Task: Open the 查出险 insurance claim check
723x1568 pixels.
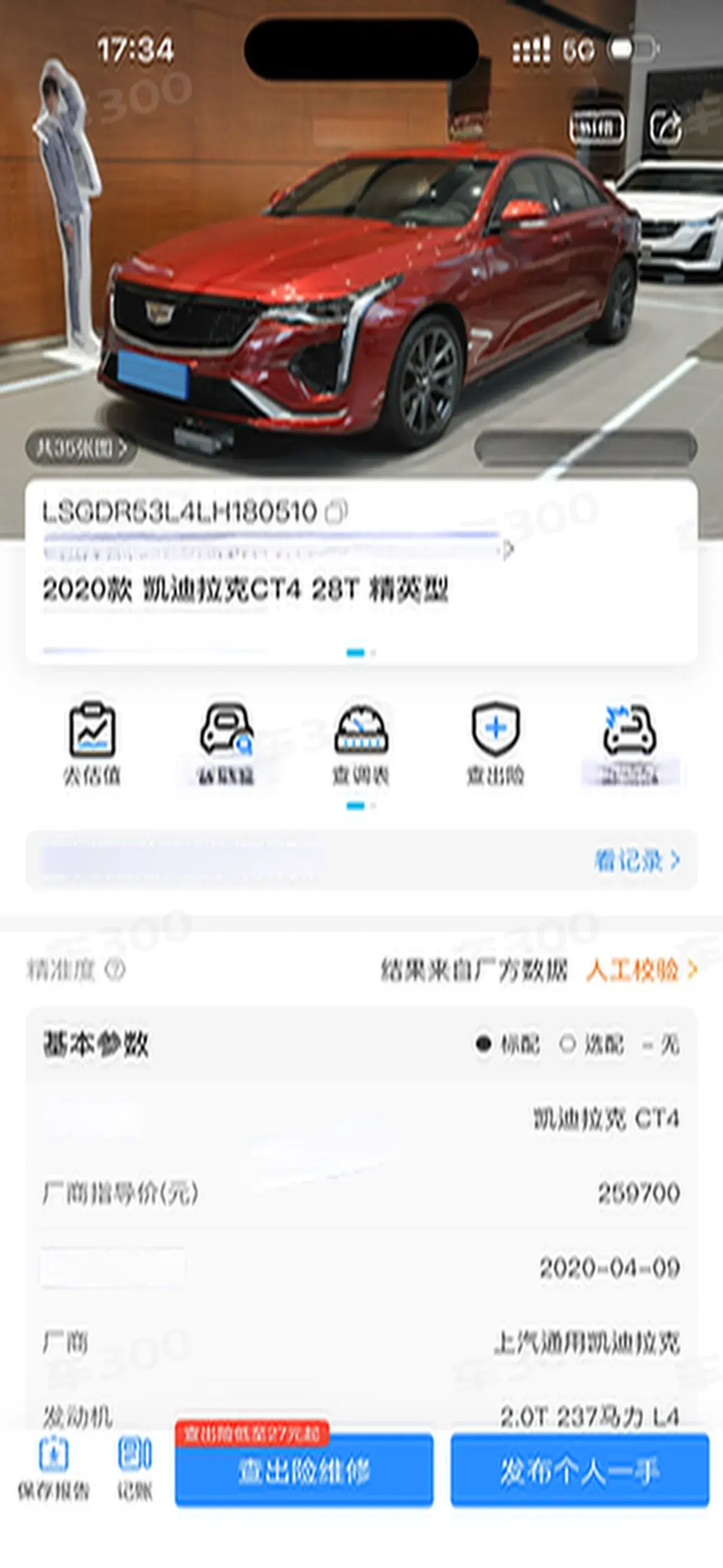Action: [495, 743]
